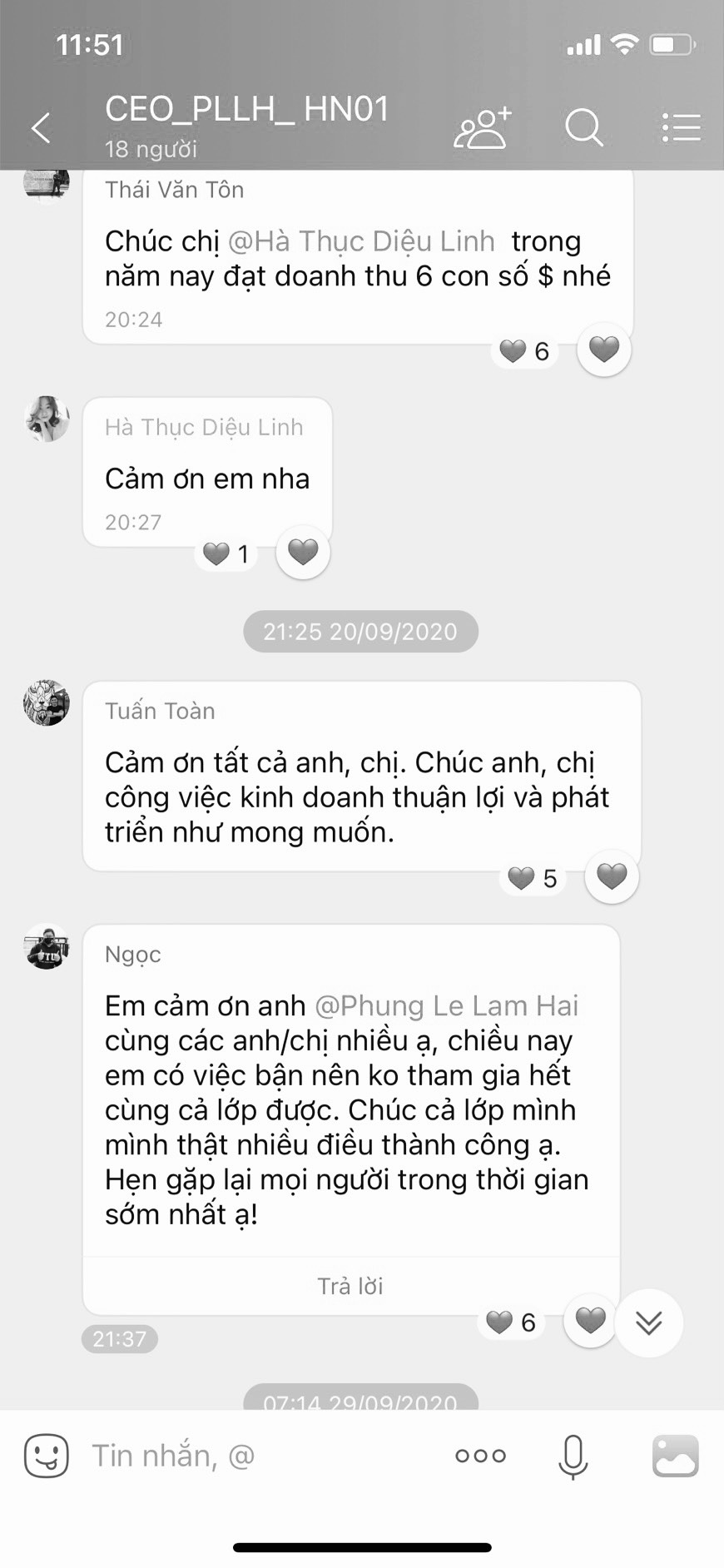The height and width of the screenshot is (1568, 724).
Task: Open the @Hà Thục Diệu Linh mention
Action: (x=361, y=241)
